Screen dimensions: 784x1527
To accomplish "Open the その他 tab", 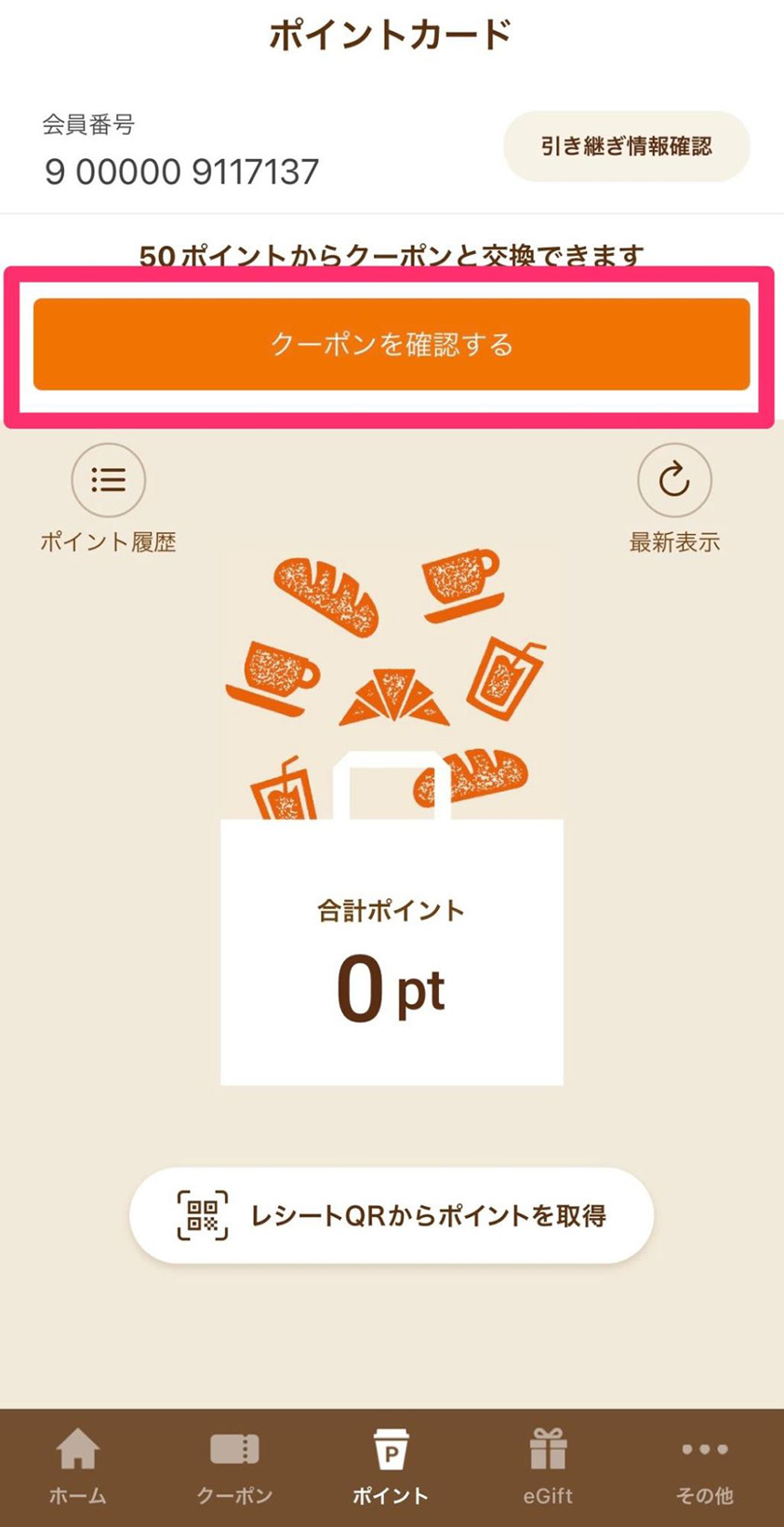I will coord(704,1467).
